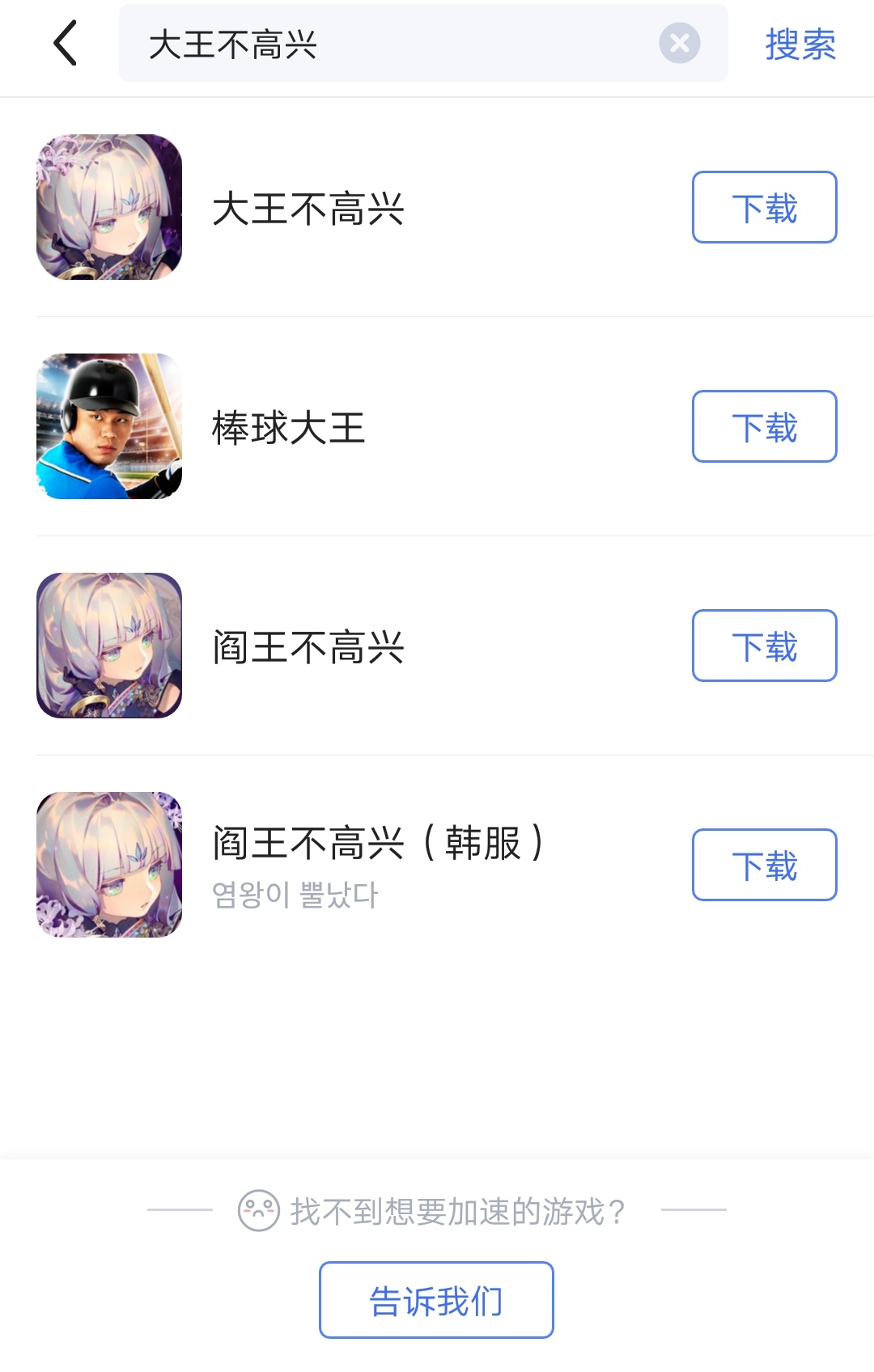Go back using the back arrow
The image size is (874, 1372).
click(x=65, y=44)
